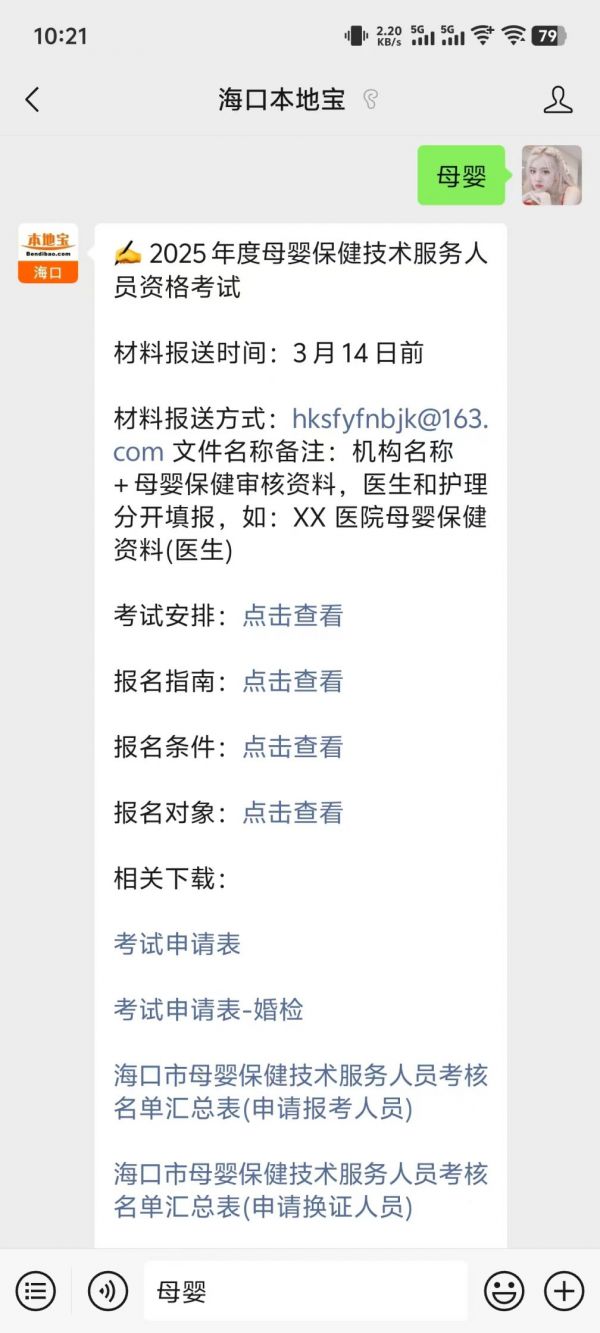600x1333 pixels.
Task: Open 点击查看 link next to 考试安排
Action: click(293, 615)
